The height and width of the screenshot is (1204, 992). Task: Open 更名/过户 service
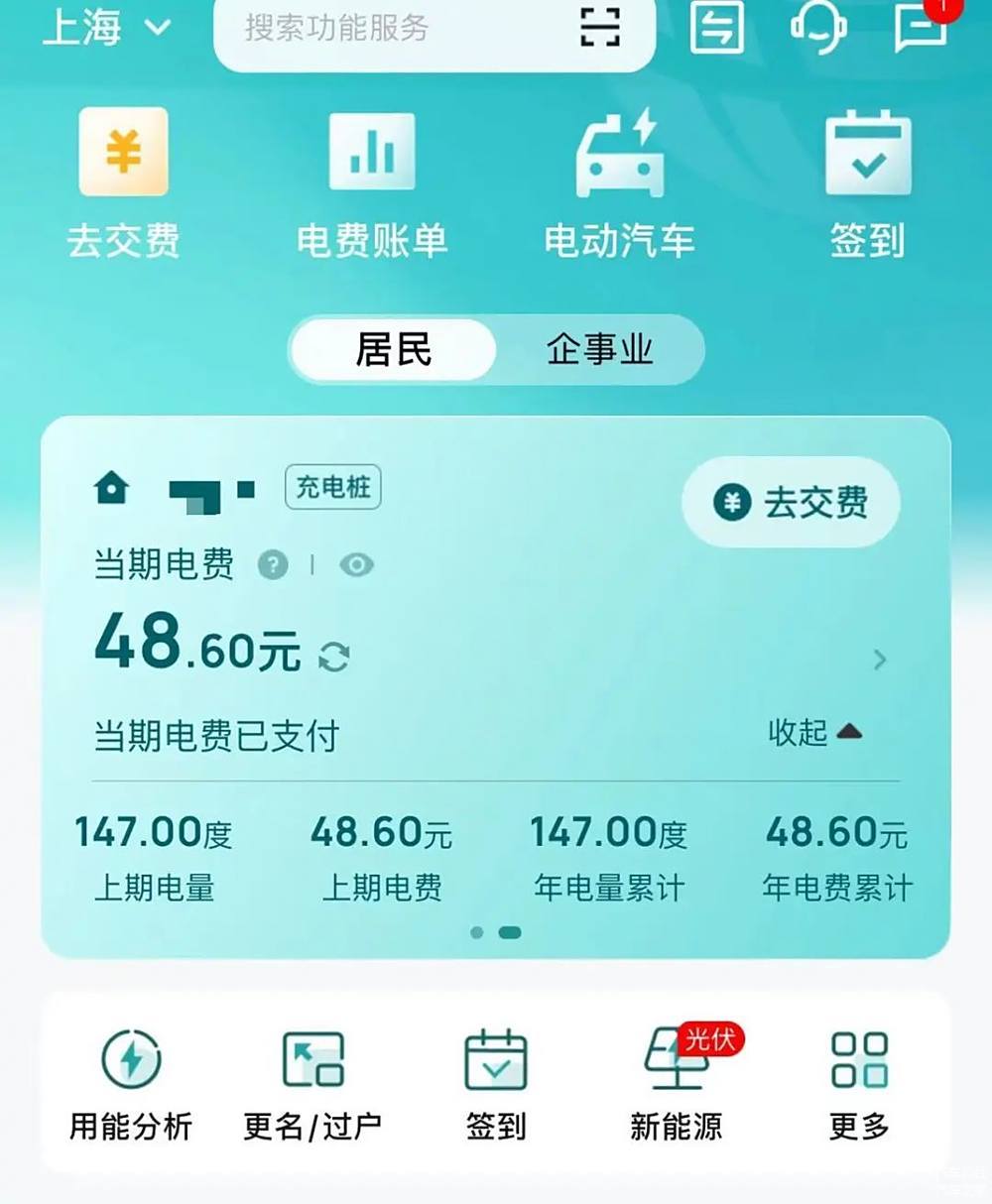[312, 1083]
